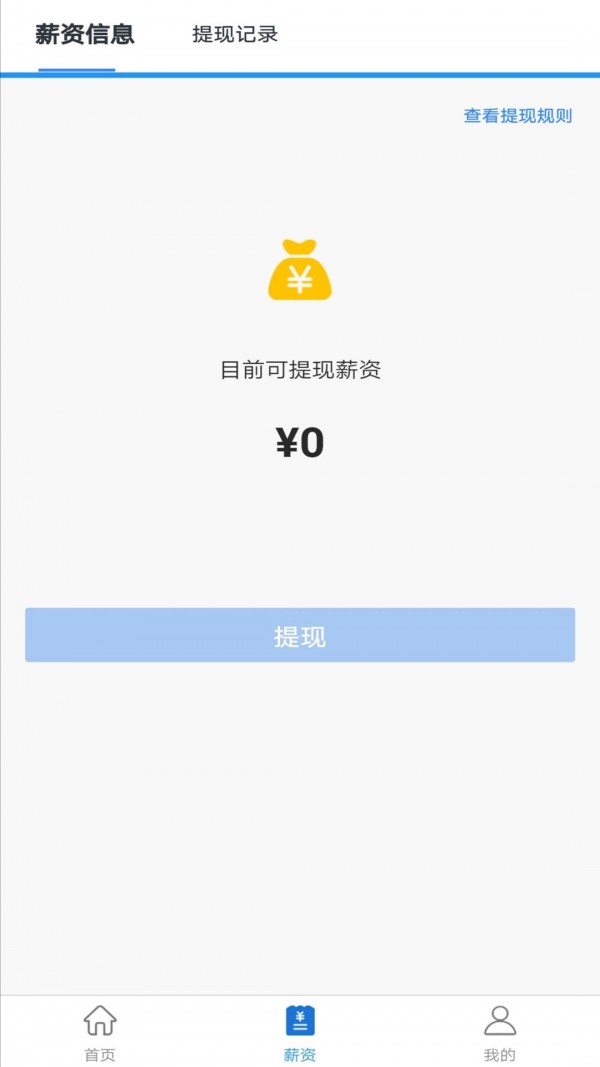Open the 提现记录 tab

235,35
